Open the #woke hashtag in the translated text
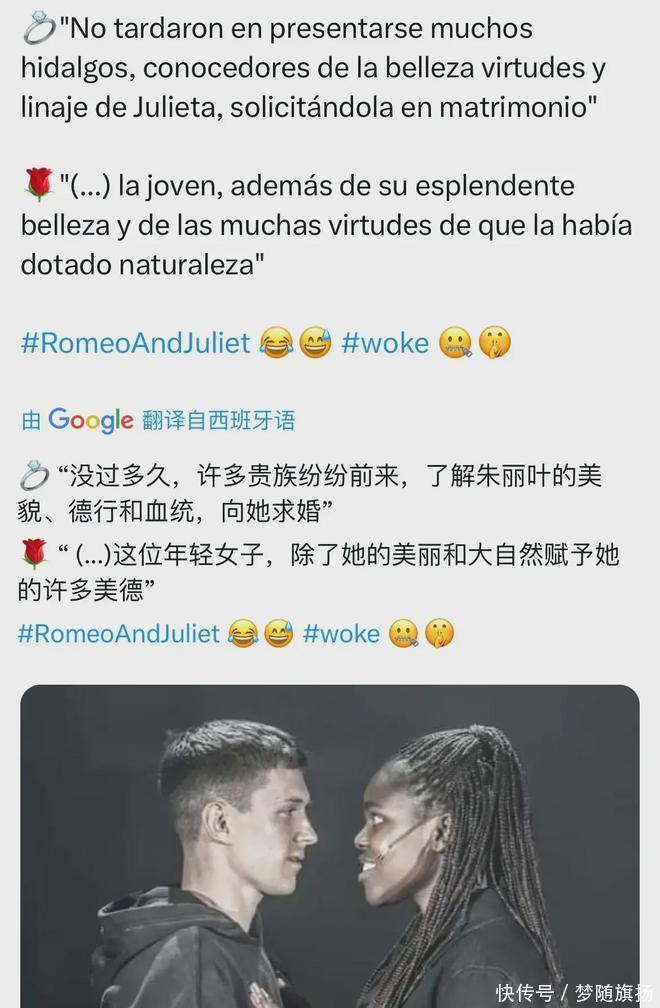 (x=341, y=634)
